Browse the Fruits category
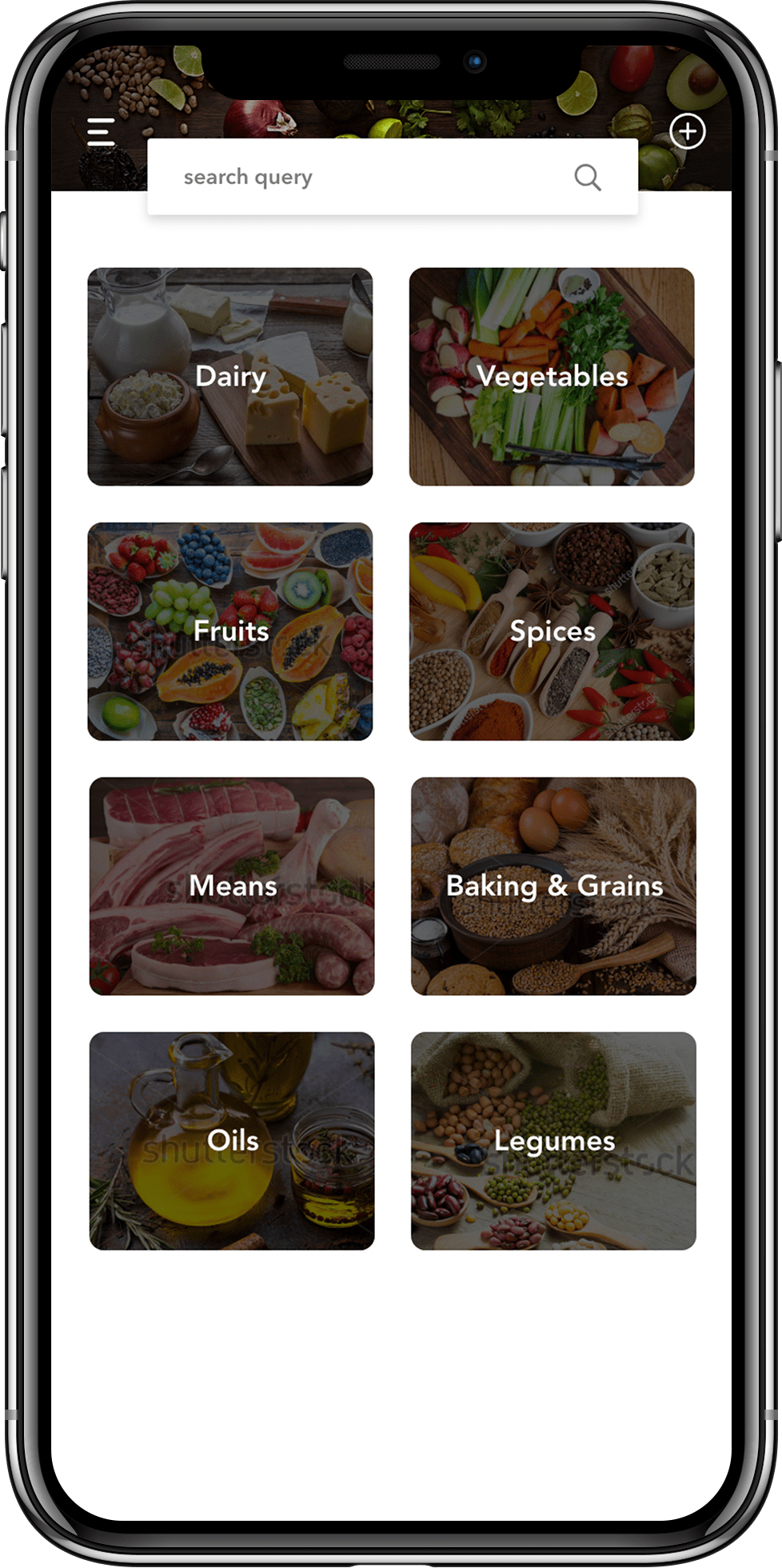The image size is (782, 1568). click(x=230, y=631)
